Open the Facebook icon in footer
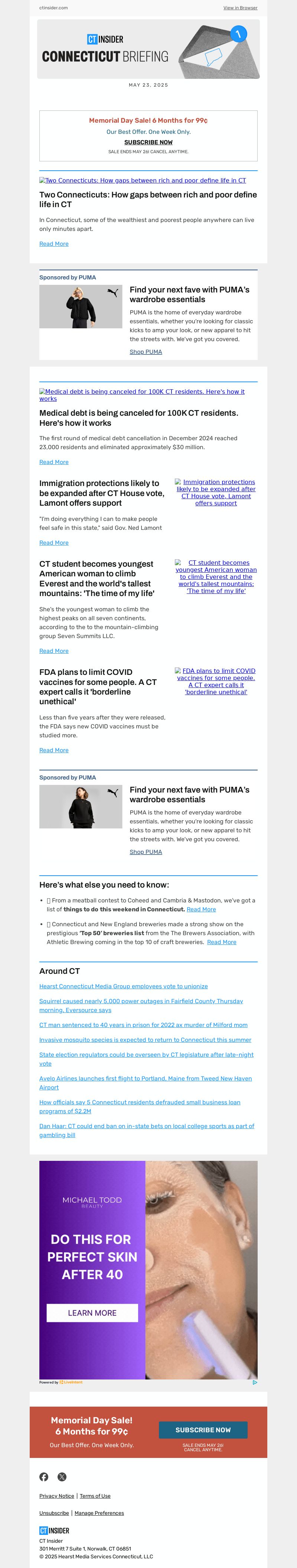 pos(44,1477)
